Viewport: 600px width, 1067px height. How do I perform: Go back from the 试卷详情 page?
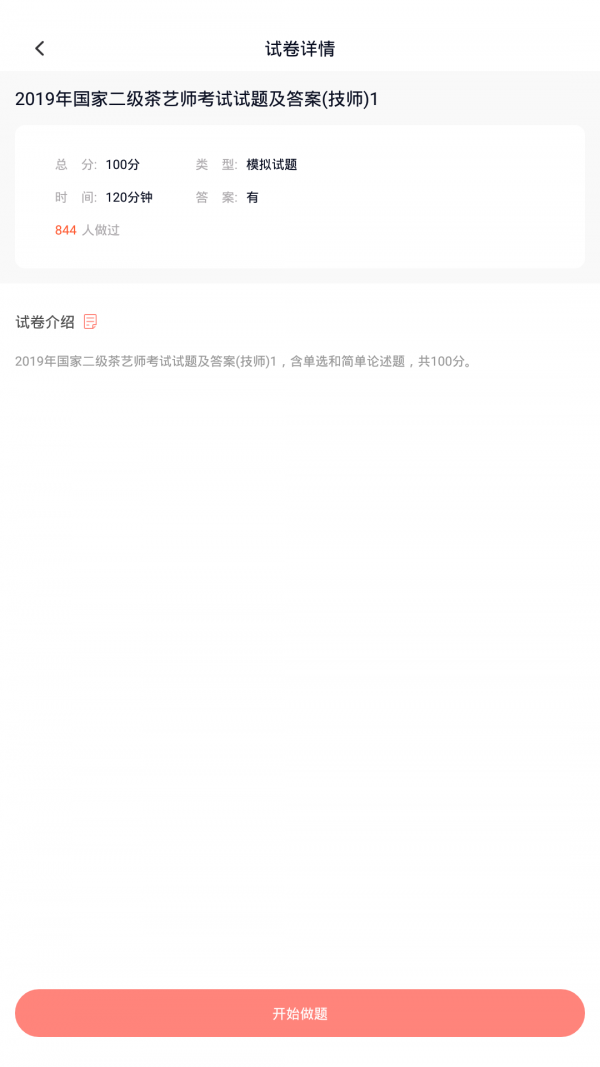click(x=40, y=48)
